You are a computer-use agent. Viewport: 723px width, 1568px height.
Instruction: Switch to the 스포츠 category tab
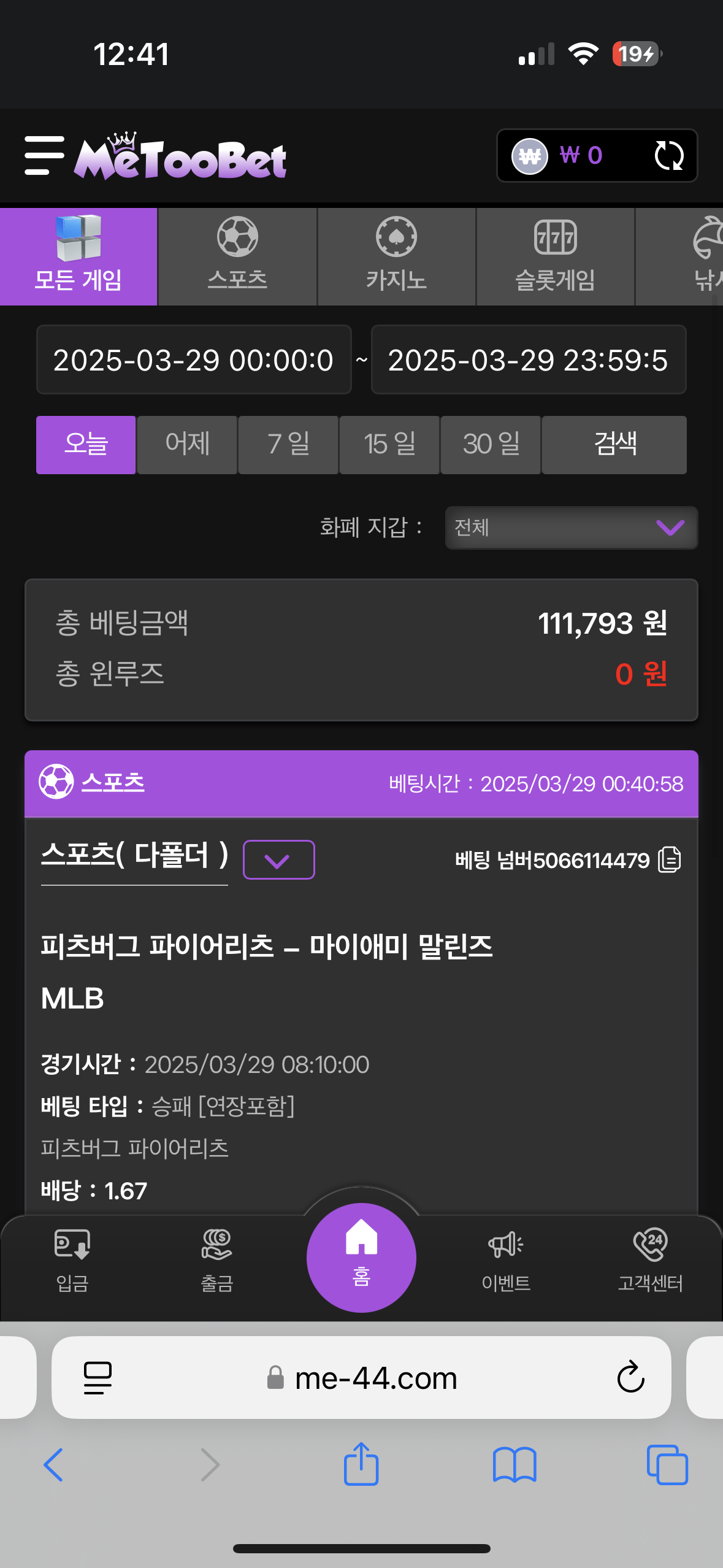[x=237, y=256]
